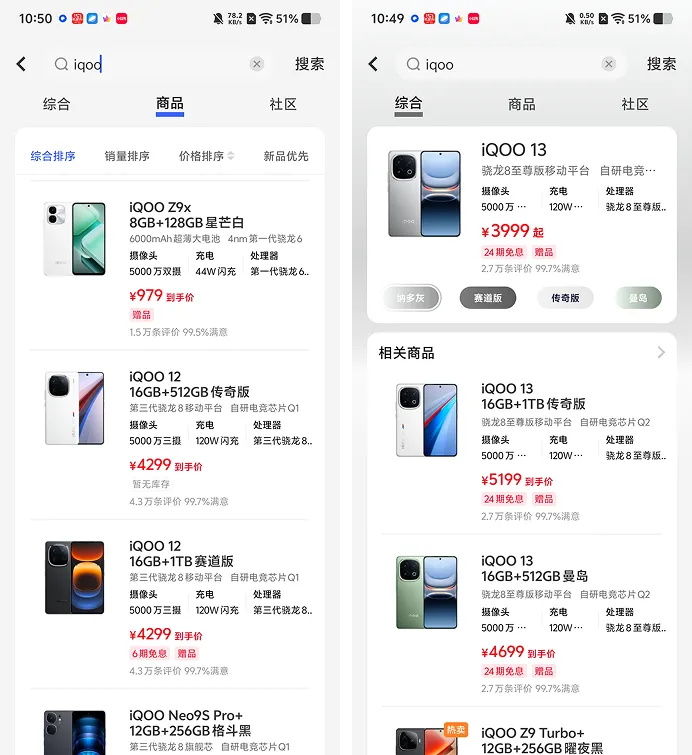692x755 pixels.
Task: Expand the 相关商品 section arrow
Action: 660,353
